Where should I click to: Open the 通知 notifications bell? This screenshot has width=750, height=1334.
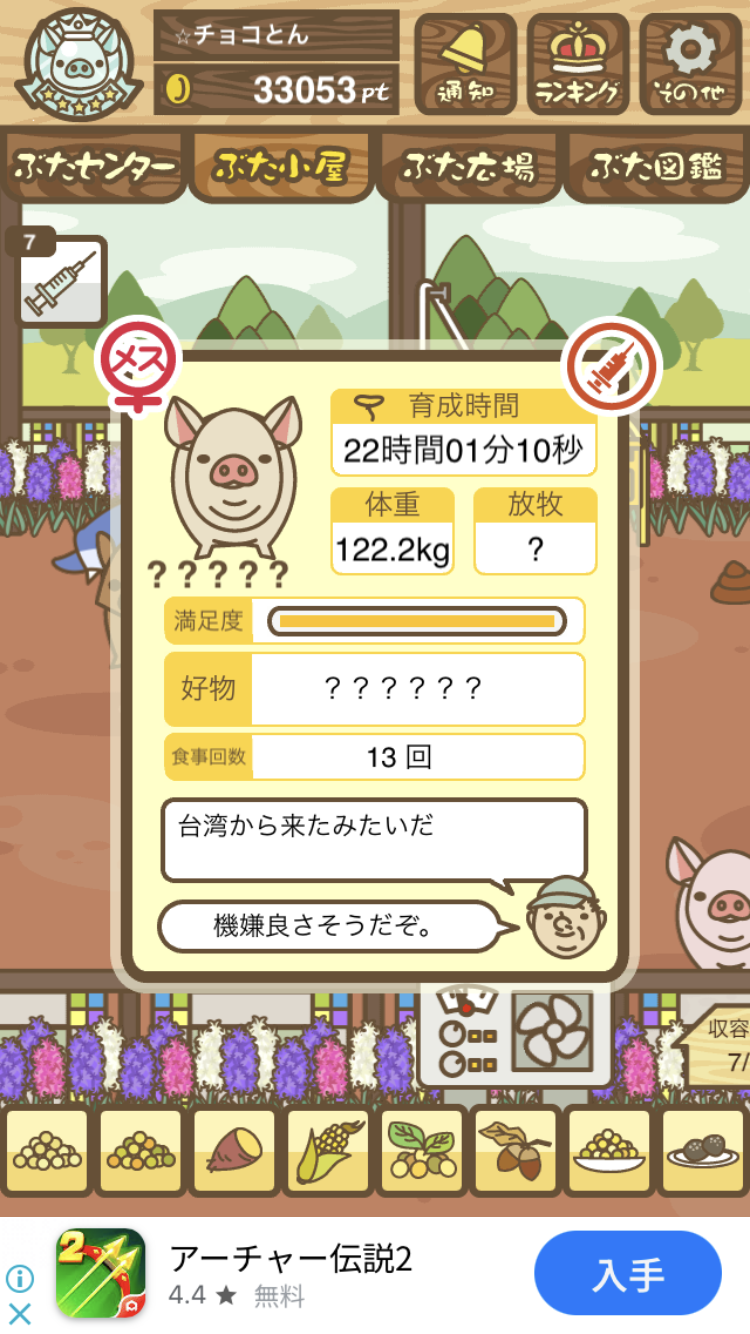(465, 64)
